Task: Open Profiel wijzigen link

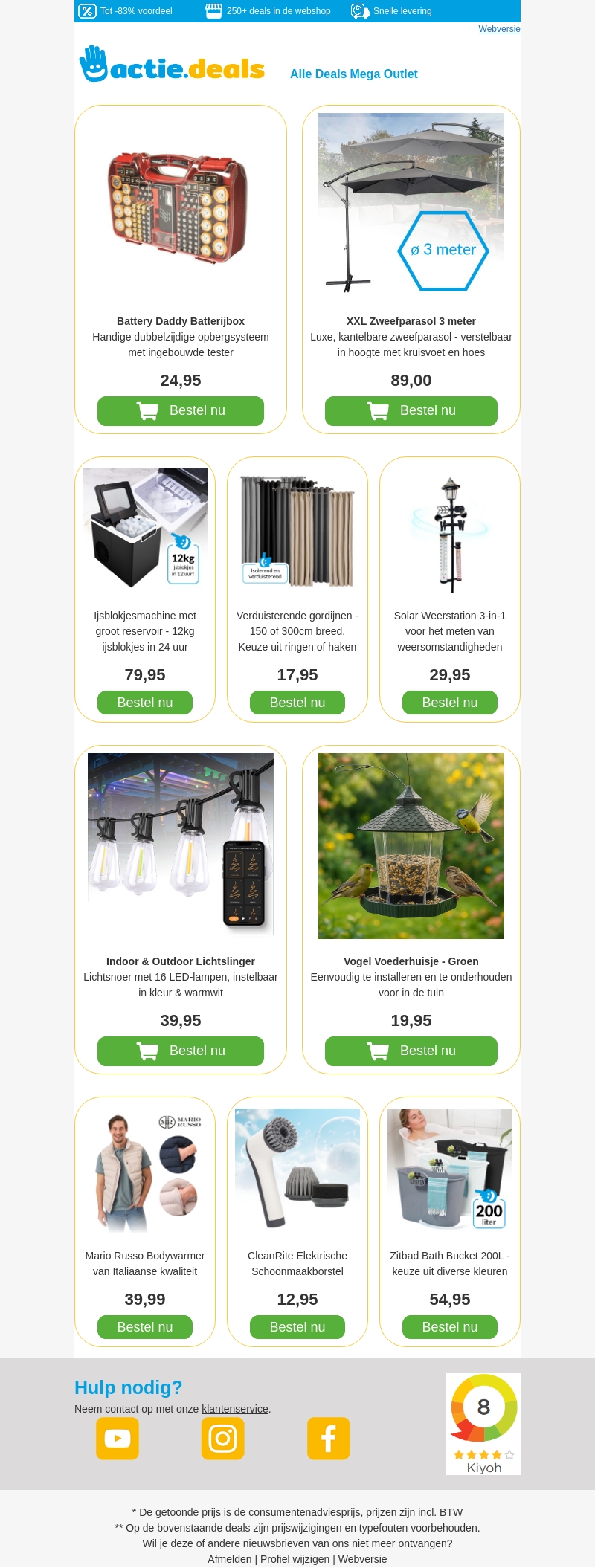Action: coord(295,1559)
